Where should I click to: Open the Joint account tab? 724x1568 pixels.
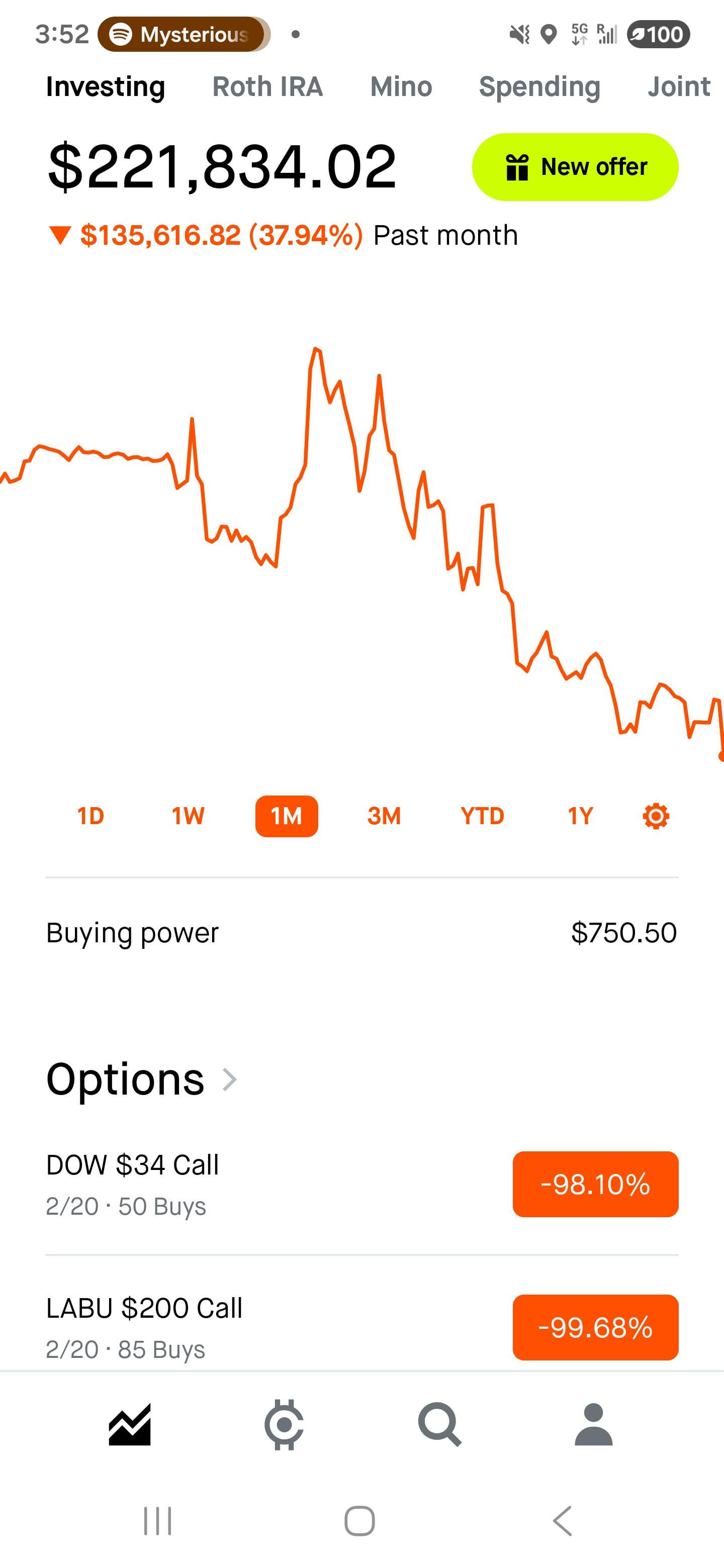[678, 86]
